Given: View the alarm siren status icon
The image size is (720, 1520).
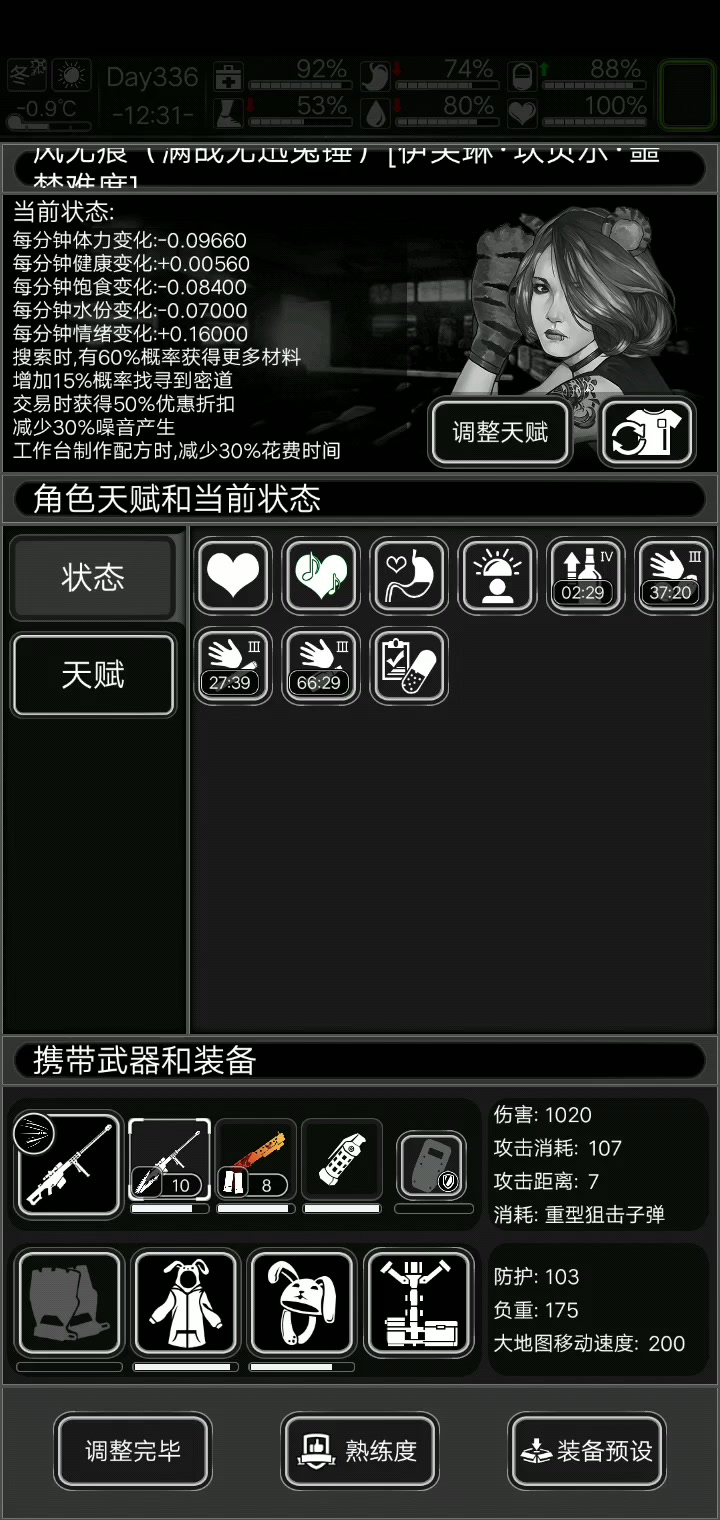Looking at the screenshot, I should [497, 575].
